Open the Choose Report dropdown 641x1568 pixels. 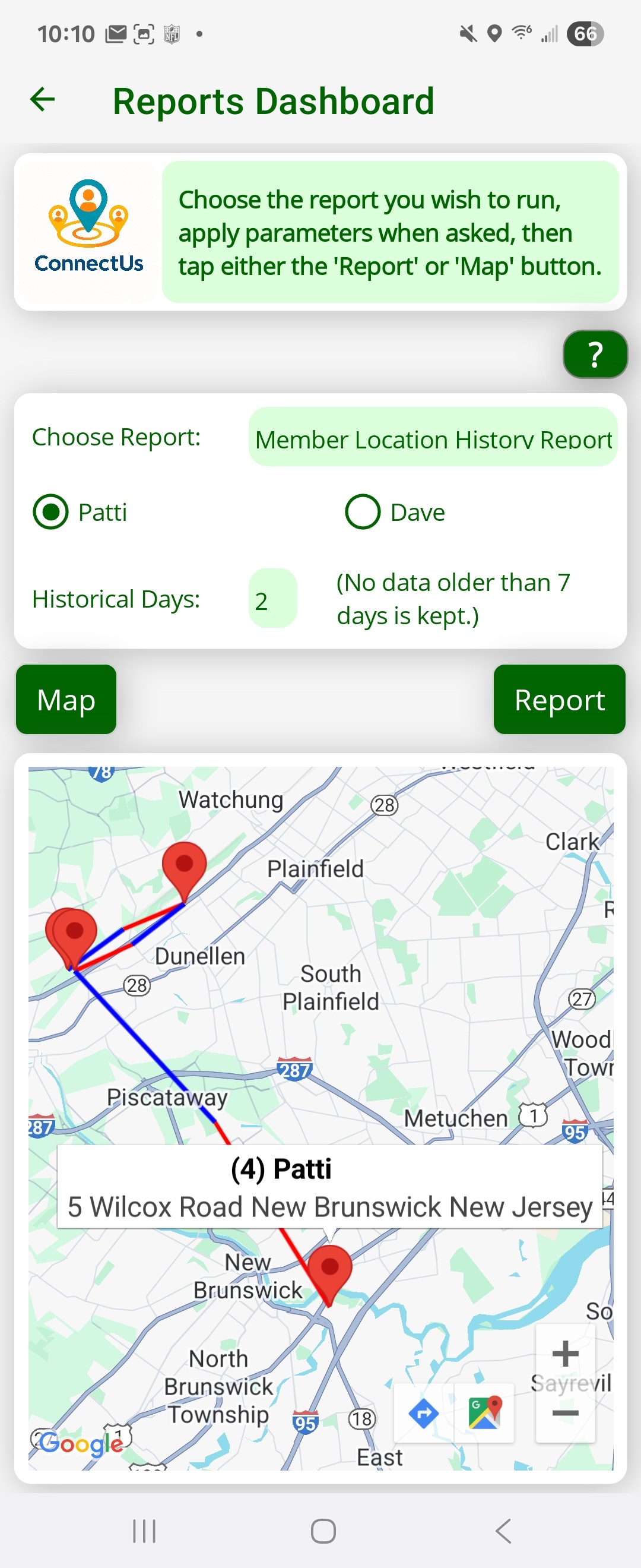pyautogui.click(x=433, y=438)
